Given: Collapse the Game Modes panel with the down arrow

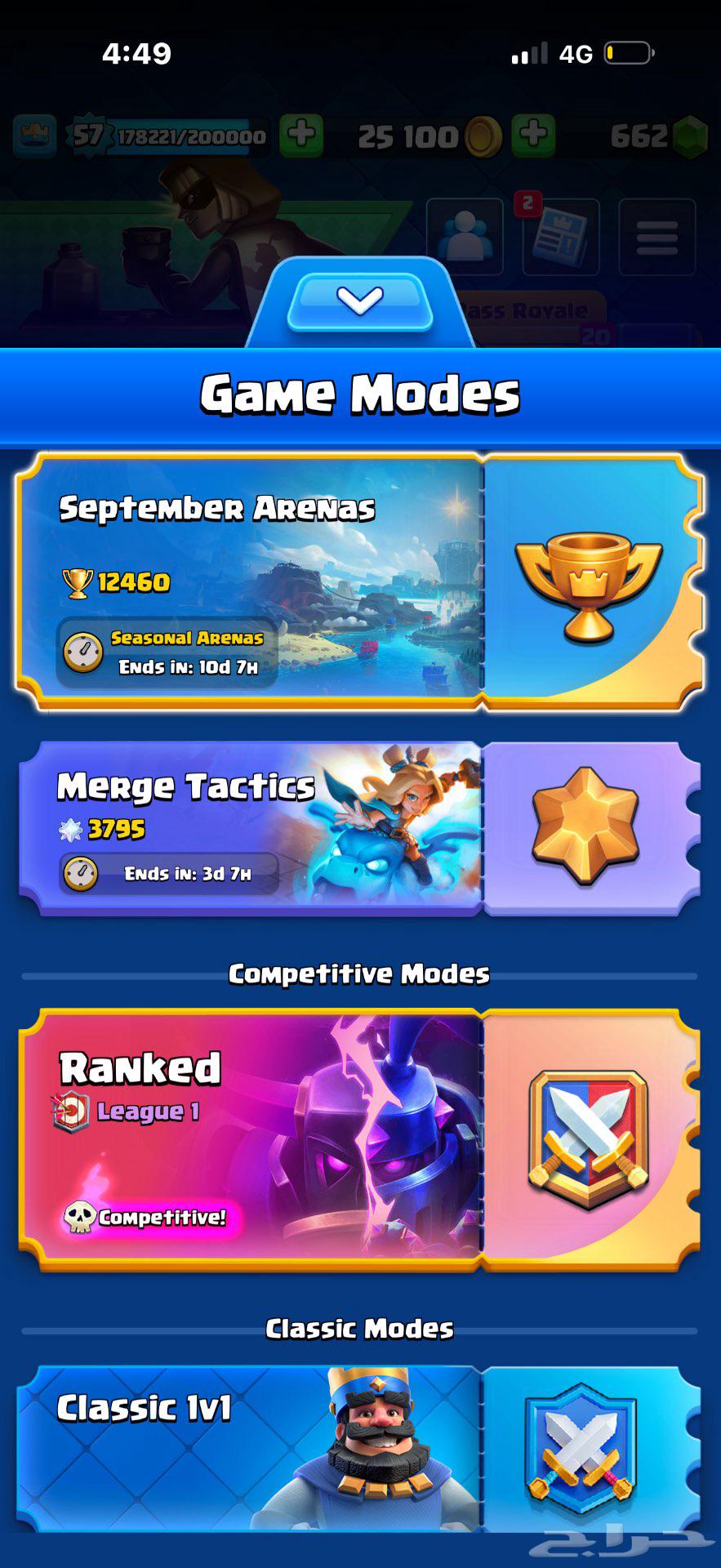Looking at the screenshot, I should [x=360, y=301].
